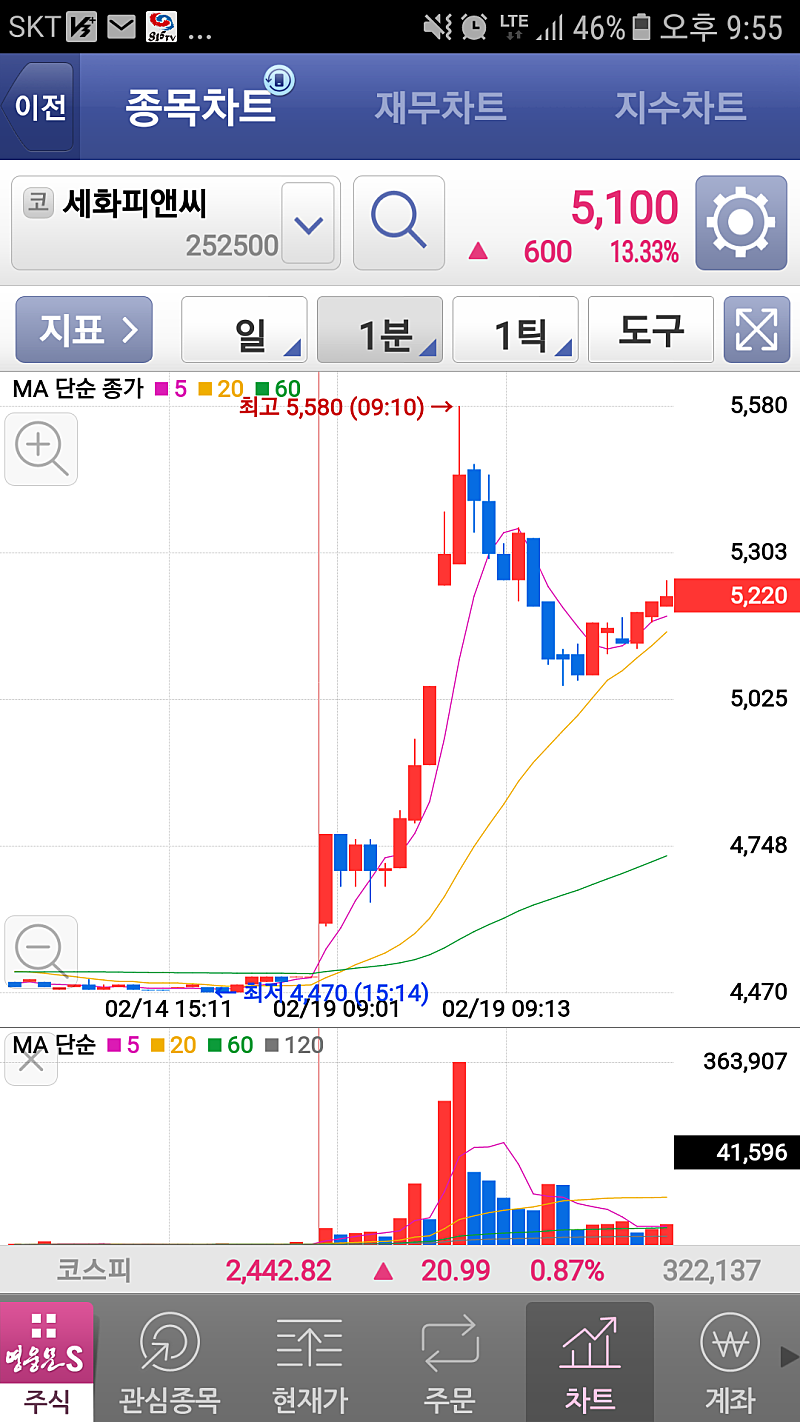Open the 지표 indicators menu
The image size is (800, 1422).
85,329
